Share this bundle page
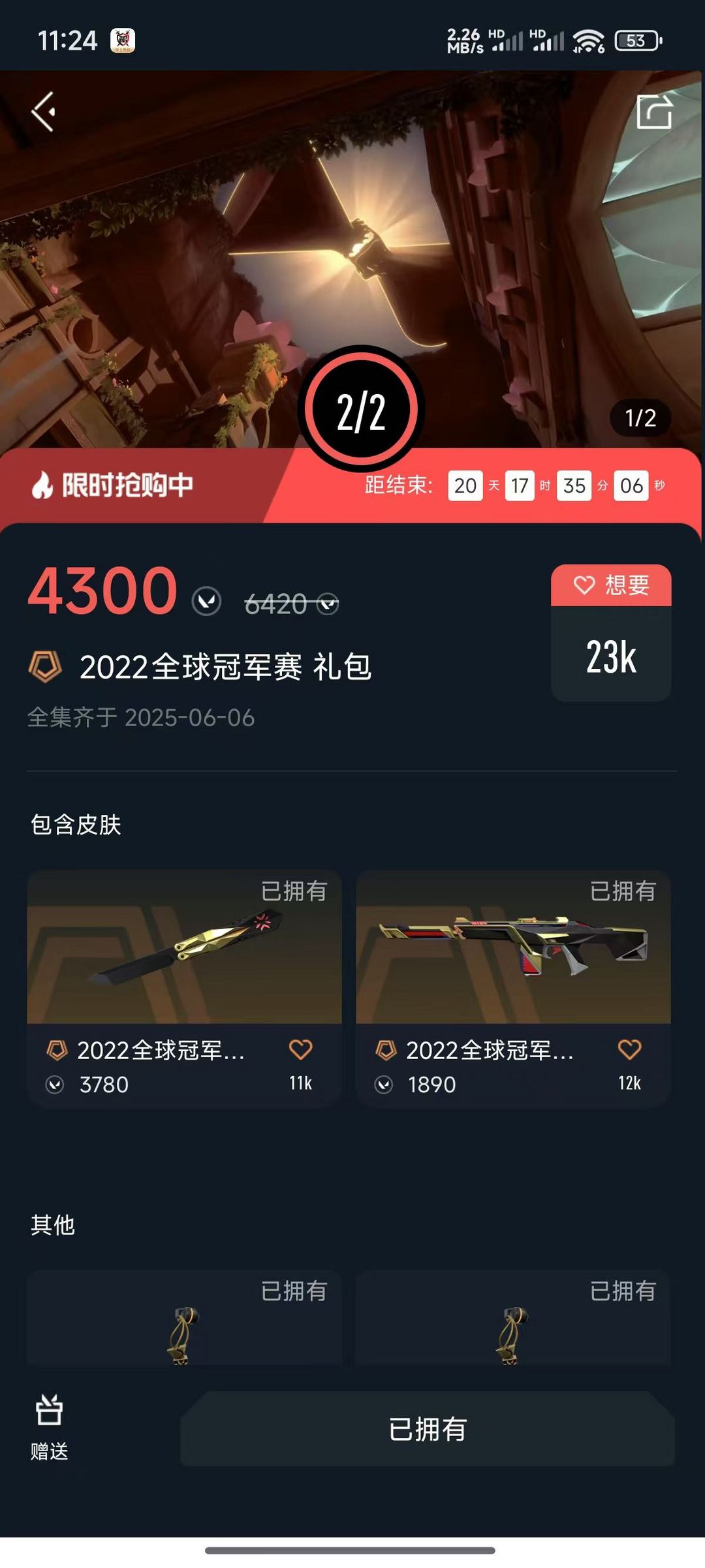The width and height of the screenshot is (705, 1568). coord(654,112)
